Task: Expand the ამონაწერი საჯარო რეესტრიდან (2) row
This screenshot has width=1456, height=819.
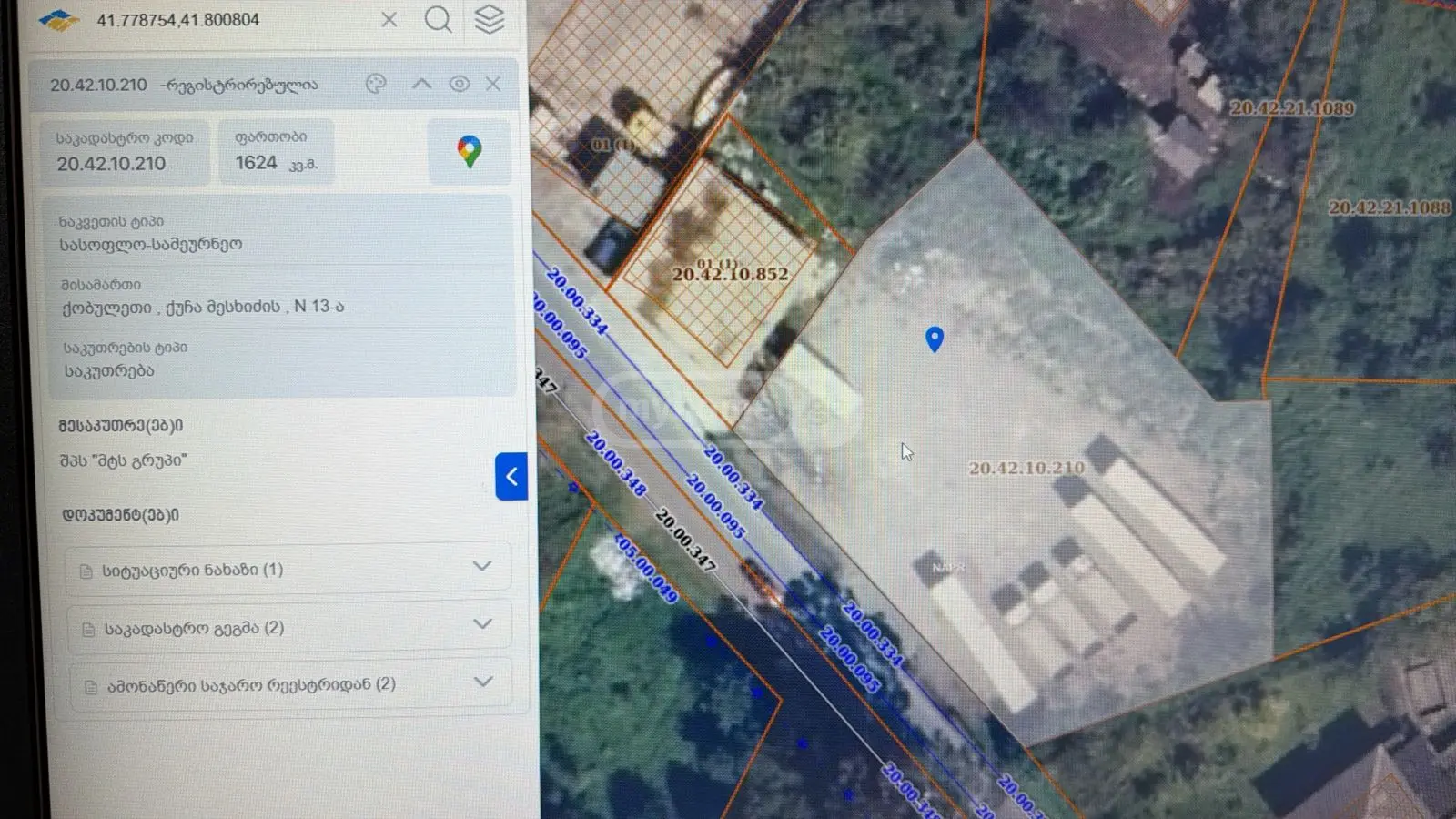Action: pyautogui.click(x=289, y=682)
